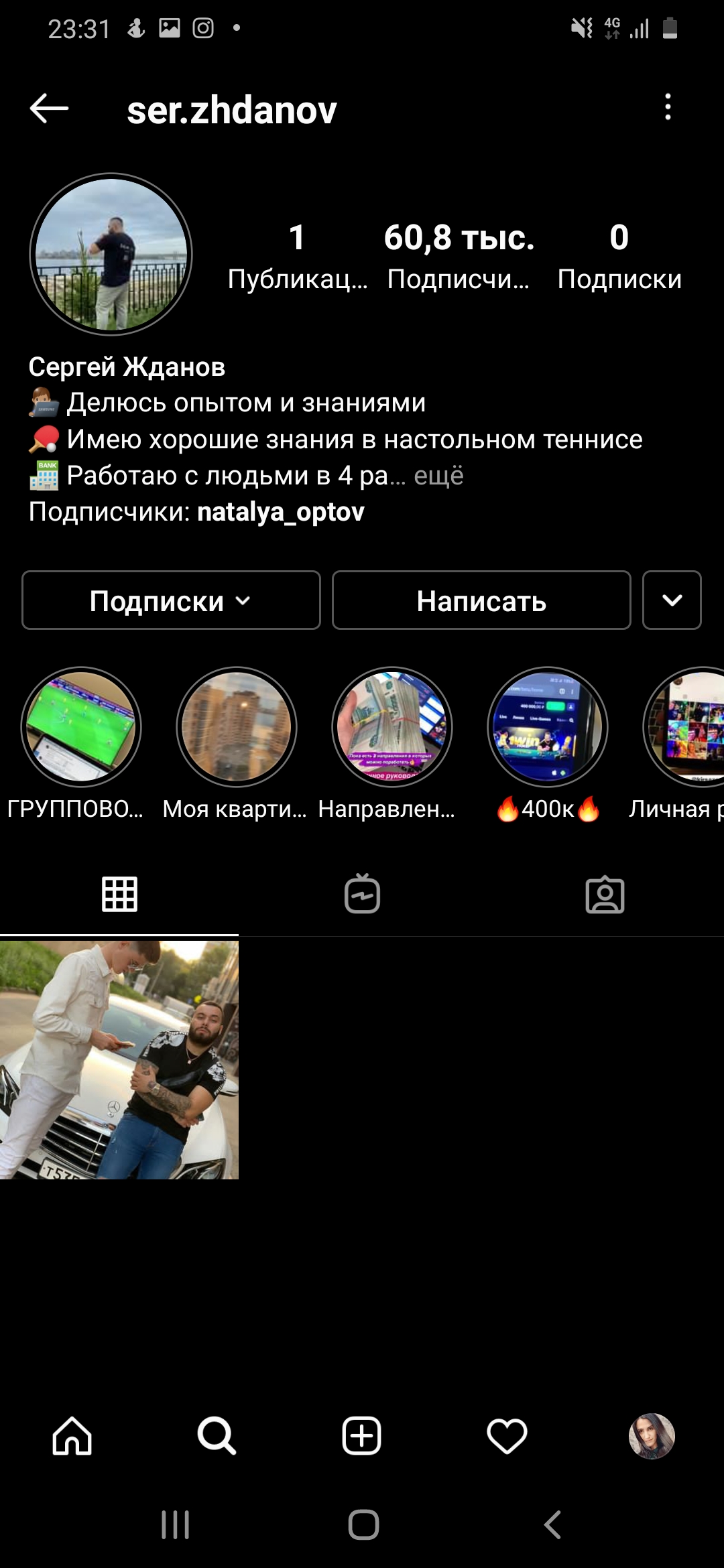Go to the Instagram home feed

(72, 1436)
